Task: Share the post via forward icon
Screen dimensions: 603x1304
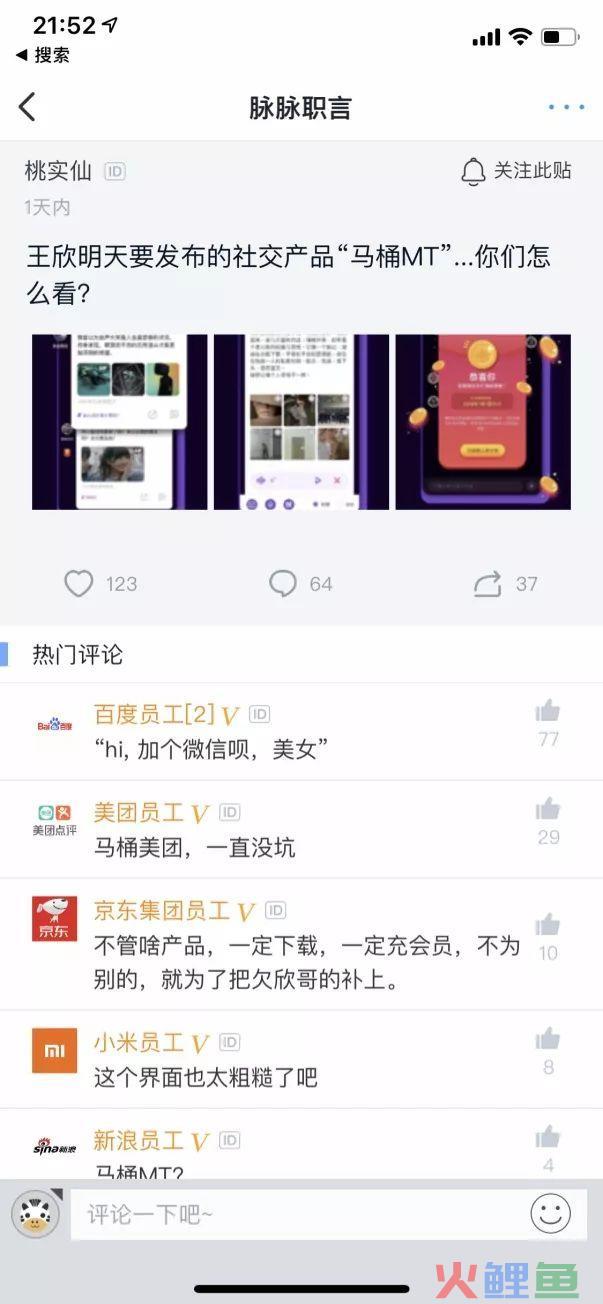Action: (x=488, y=584)
